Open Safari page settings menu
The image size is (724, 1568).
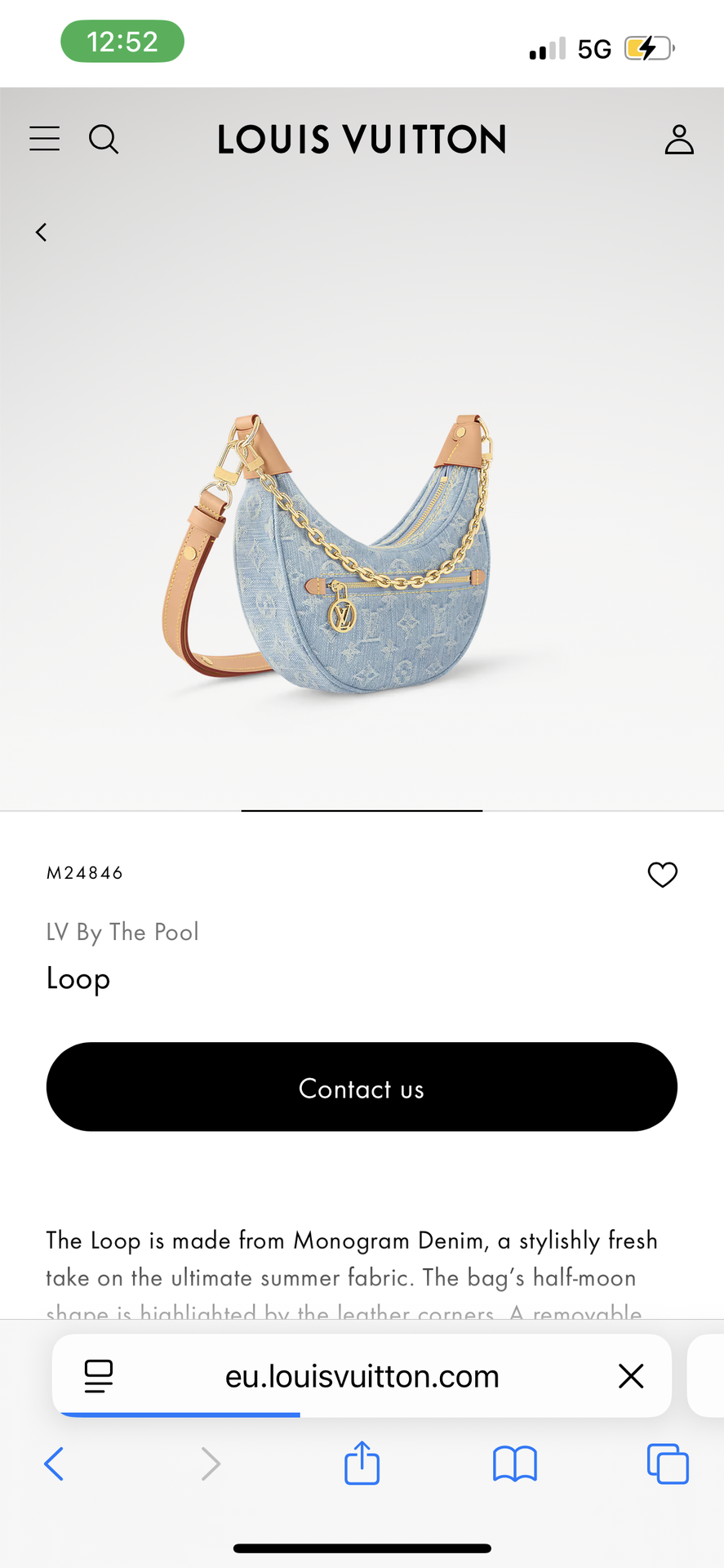pyautogui.click(x=99, y=1376)
